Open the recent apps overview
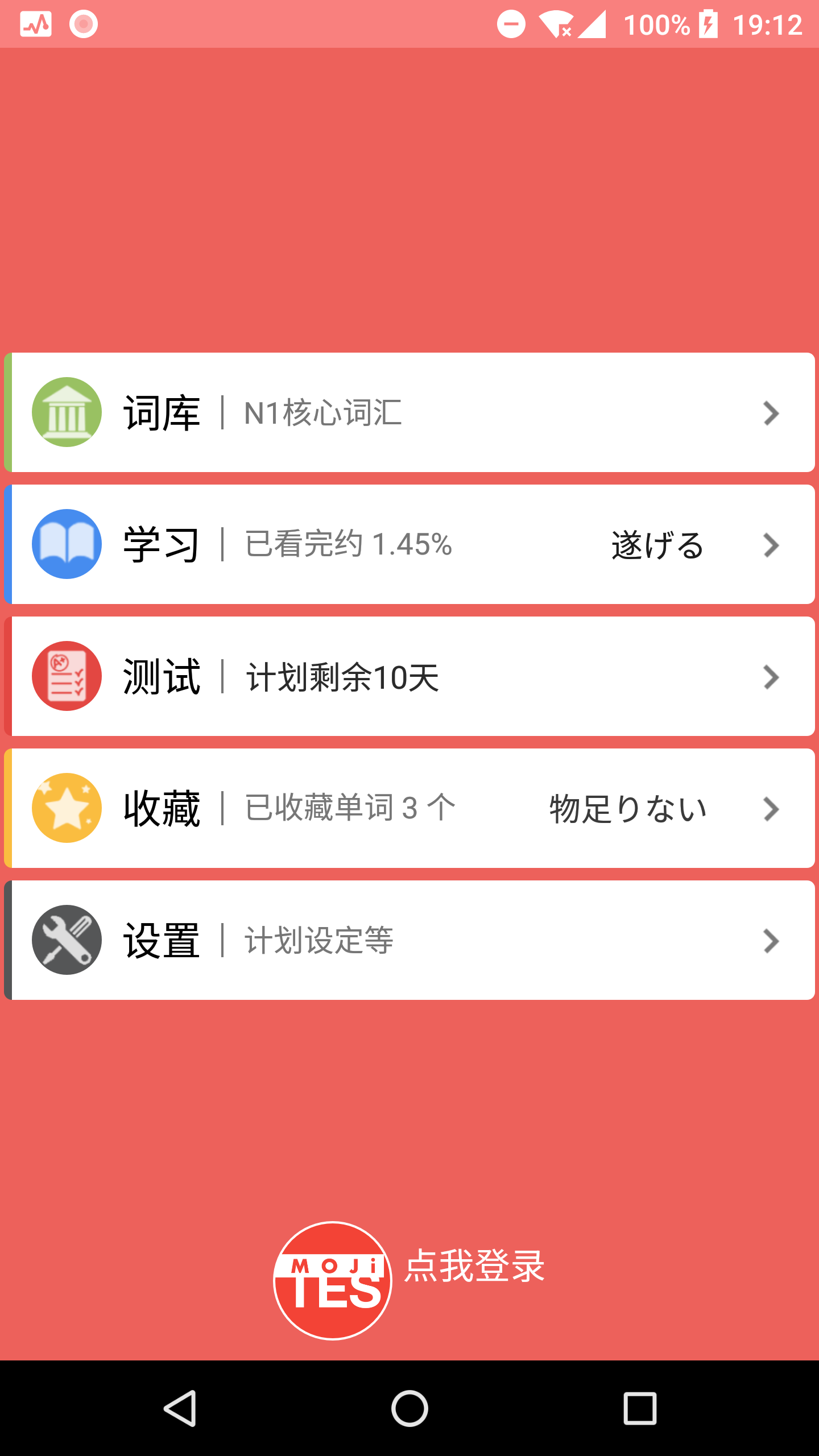 (x=640, y=1409)
